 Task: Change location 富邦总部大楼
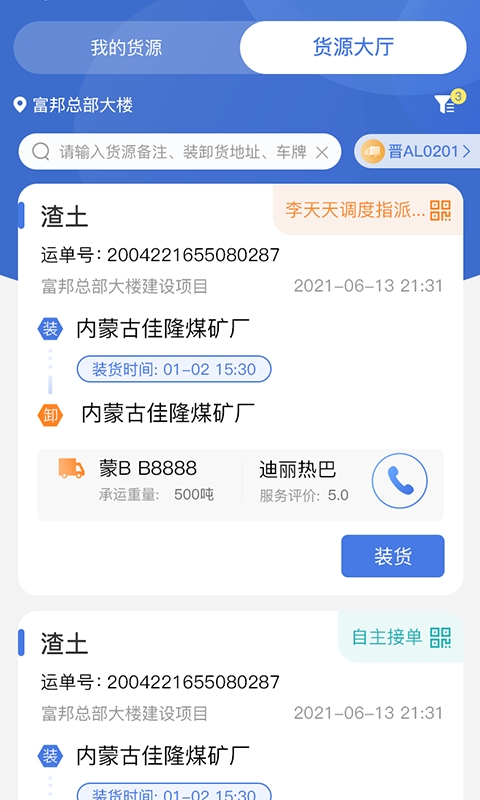pyautogui.click(x=73, y=105)
